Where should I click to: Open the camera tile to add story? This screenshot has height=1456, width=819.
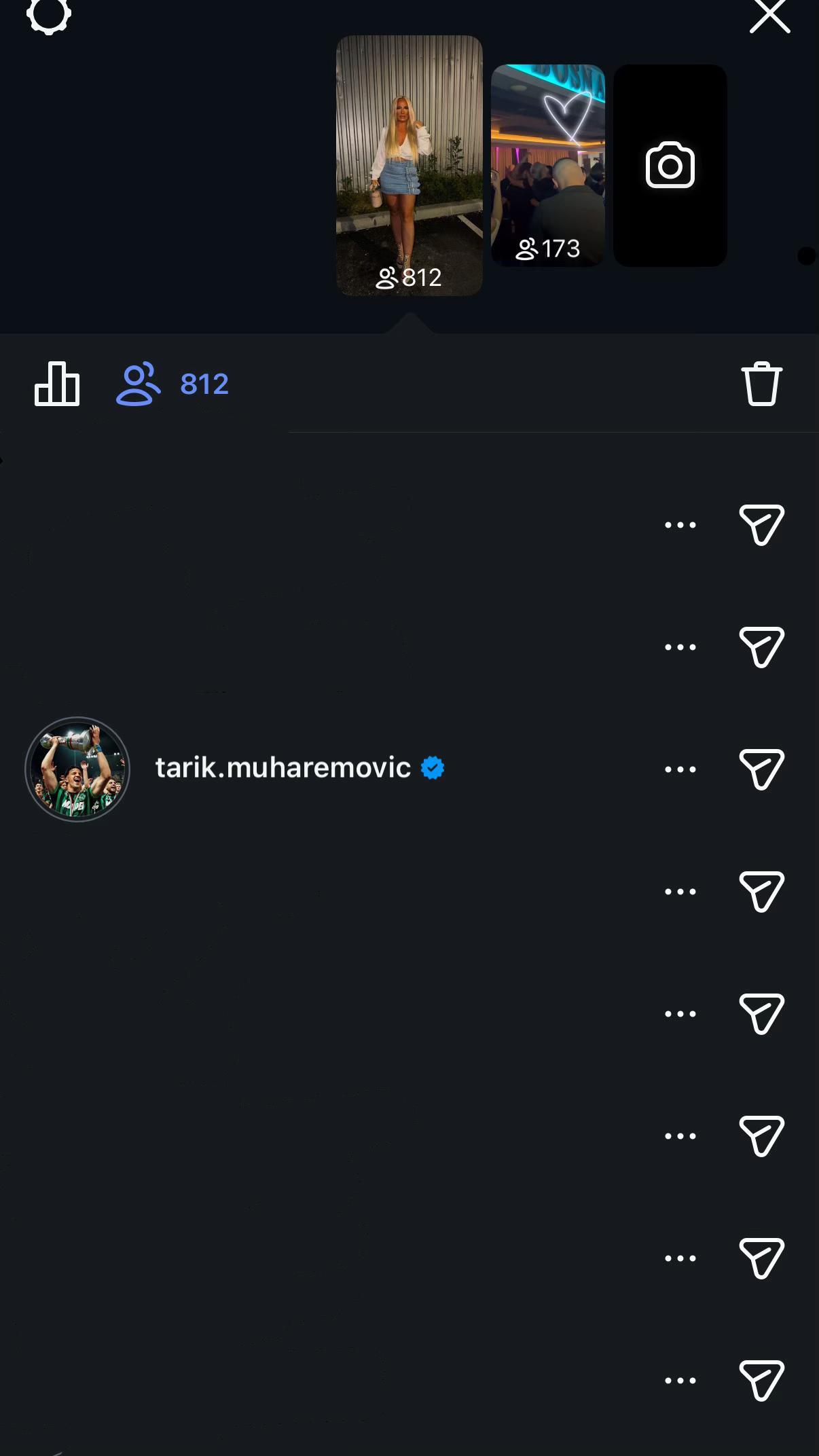tap(670, 165)
